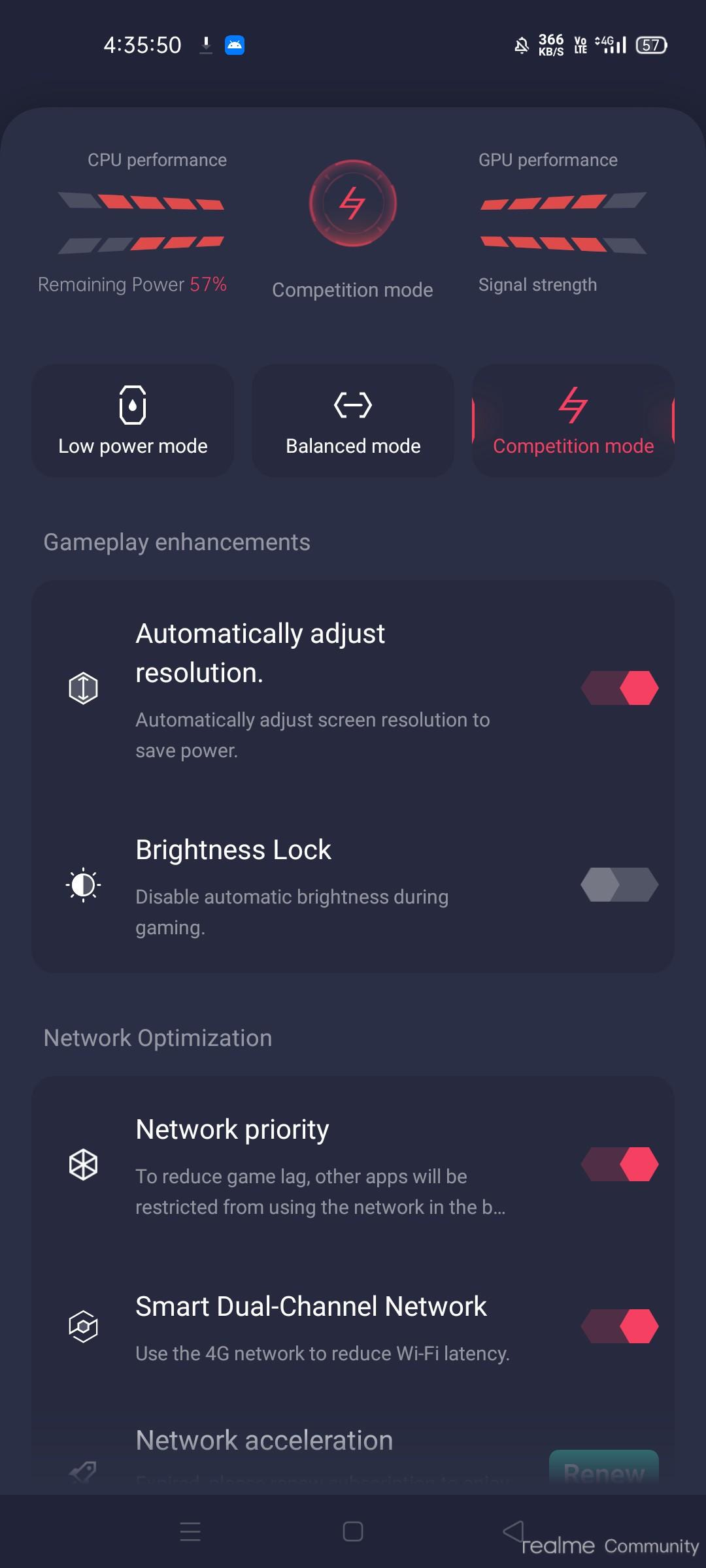Open recent apps menu
This screenshot has height=1568, width=706.
coord(190,1531)
